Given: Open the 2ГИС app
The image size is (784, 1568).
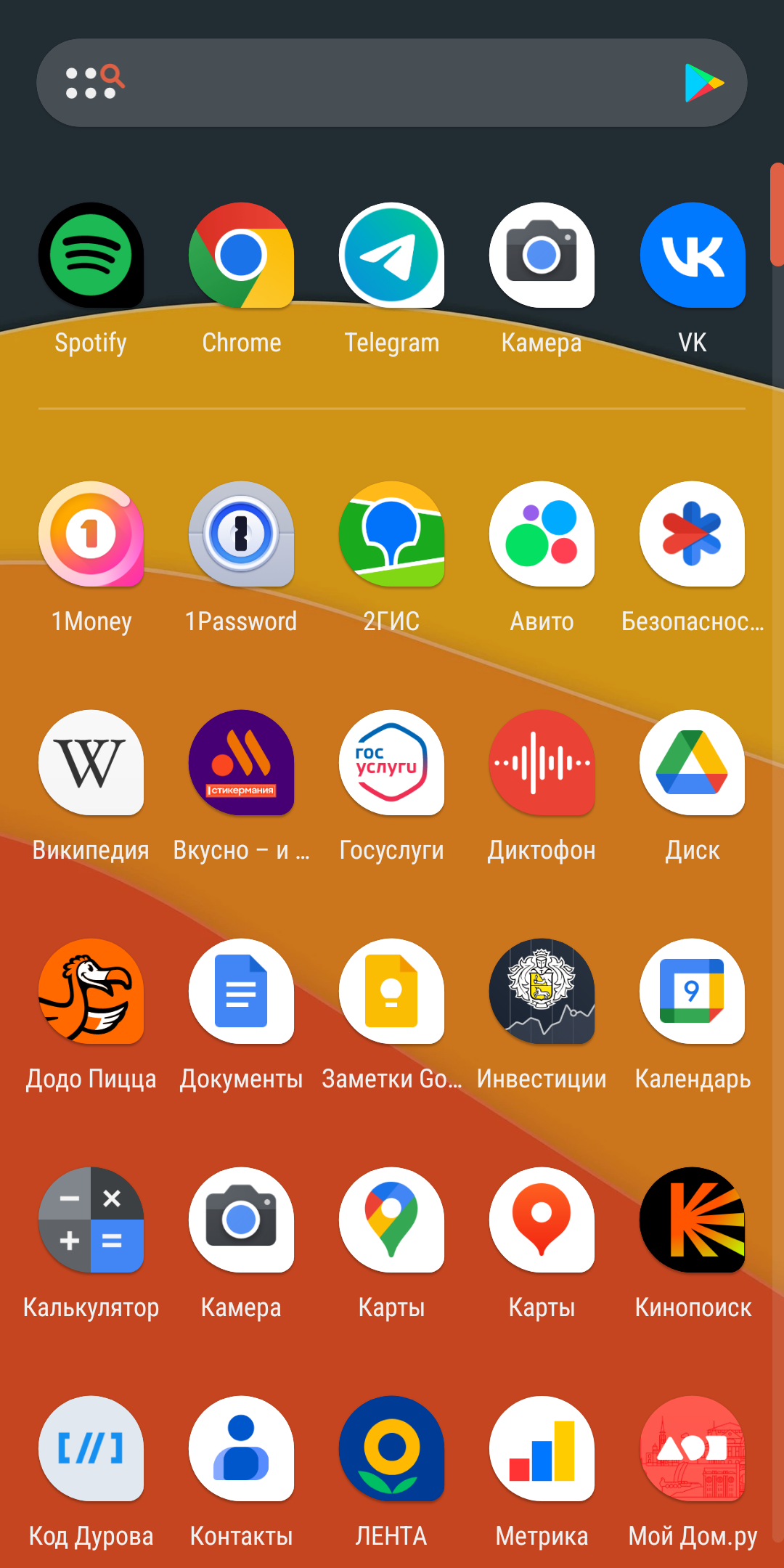Looking at the screenshot, I should click(391, 534).
